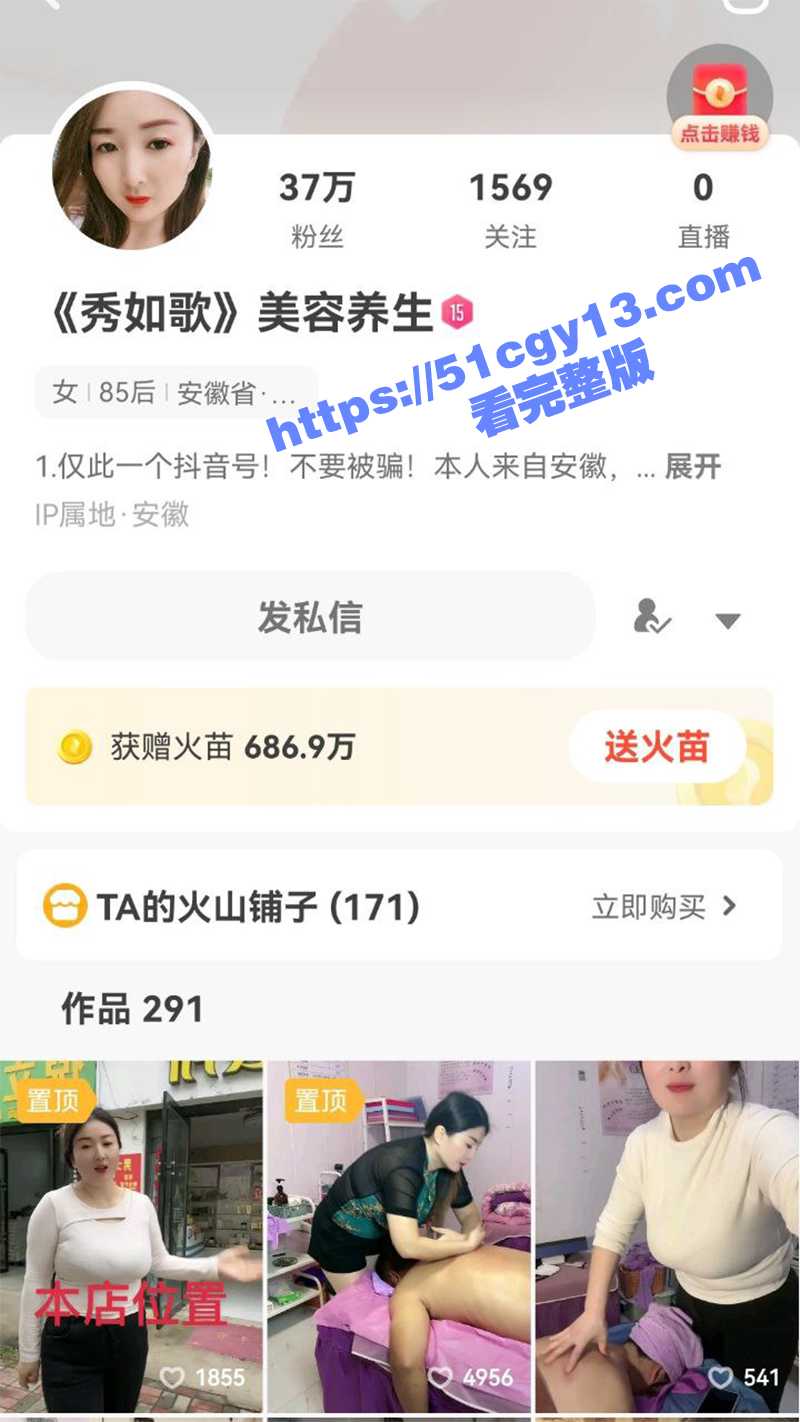
Task: Expand the bio with 展开
Action: (x=692, y=467)
